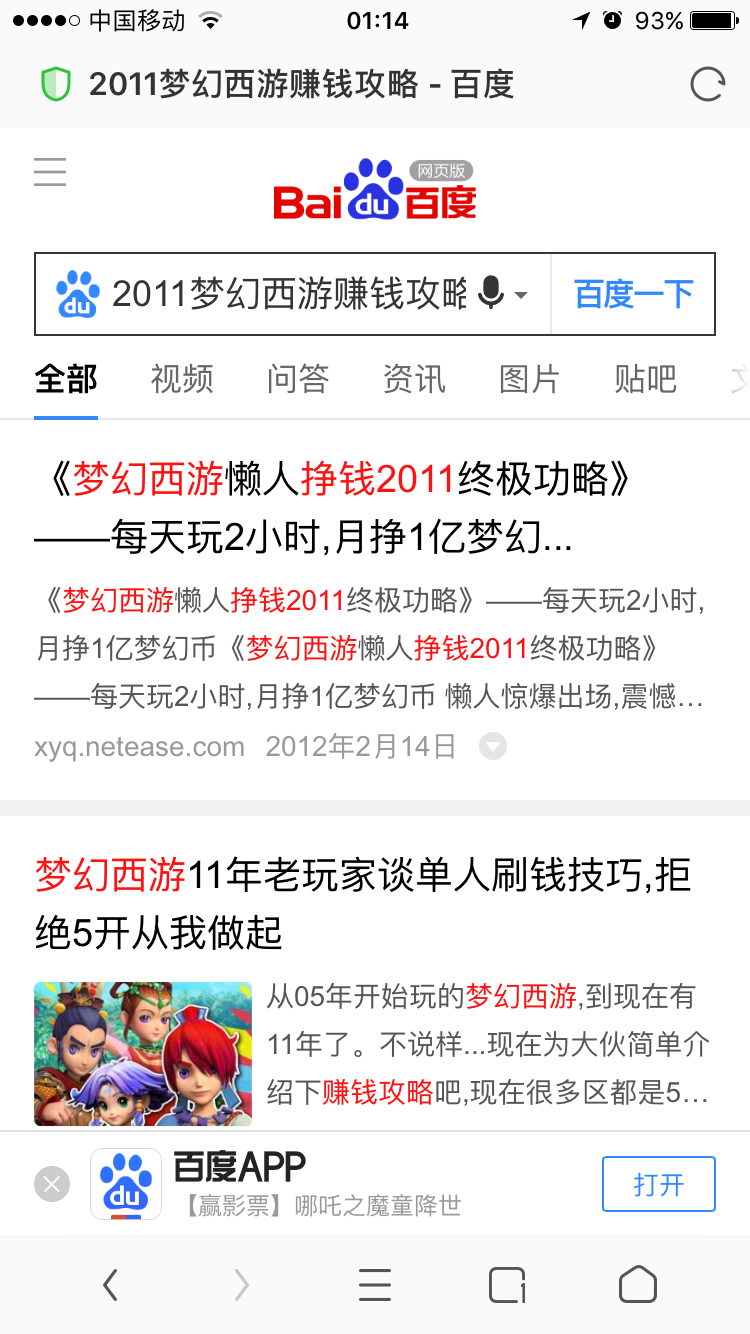Tap 打开 to open the Baidu app

point(659,1184)
